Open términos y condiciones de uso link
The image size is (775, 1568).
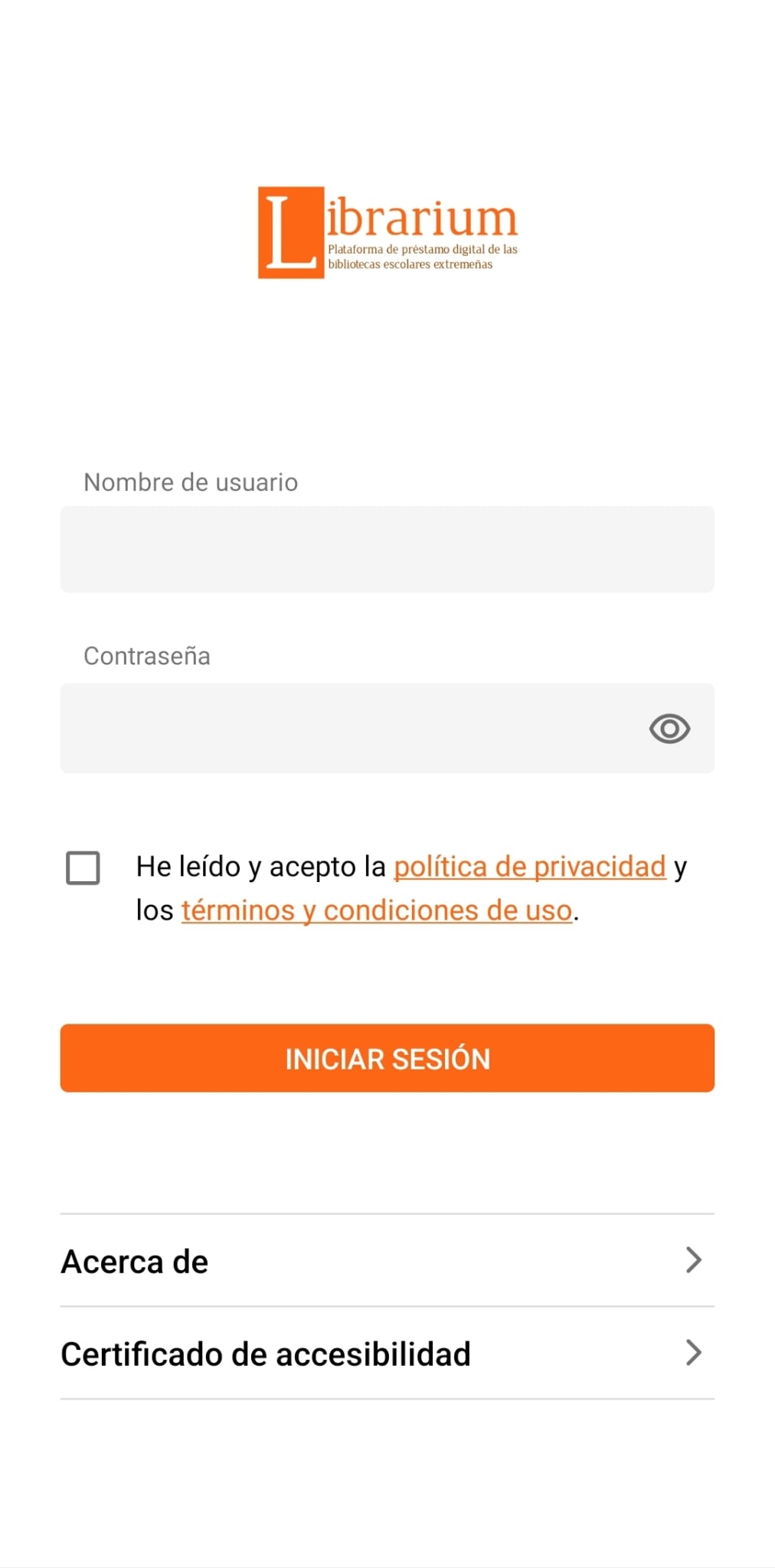click(376, 910)
